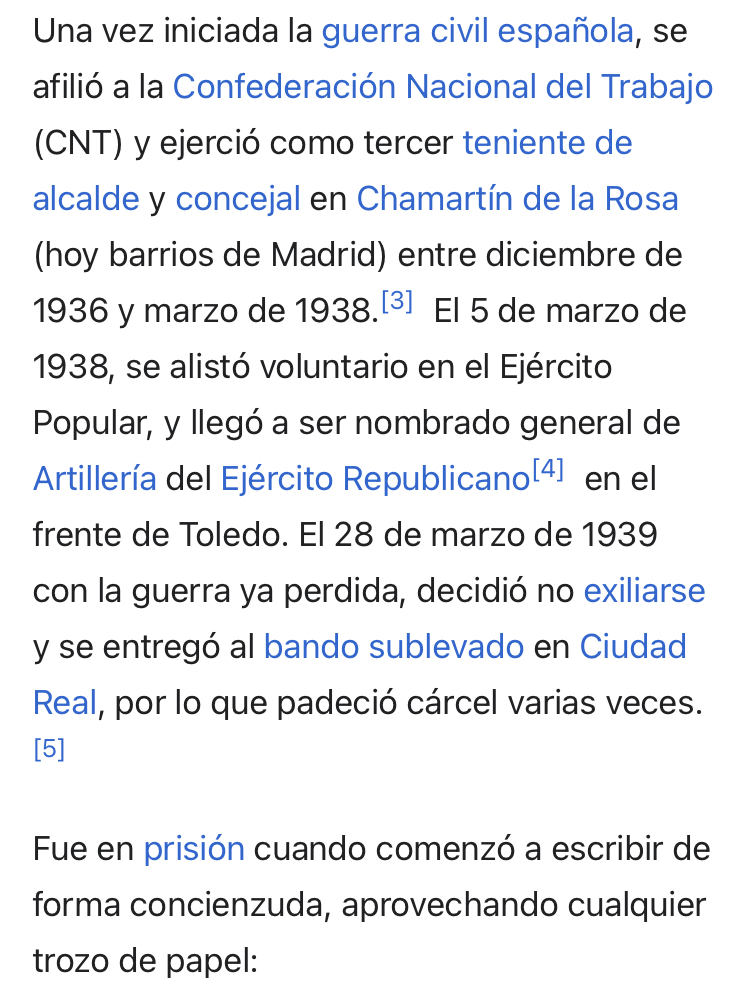Open the prisión link
750x1002 pixels.
[x=194, y=850]
